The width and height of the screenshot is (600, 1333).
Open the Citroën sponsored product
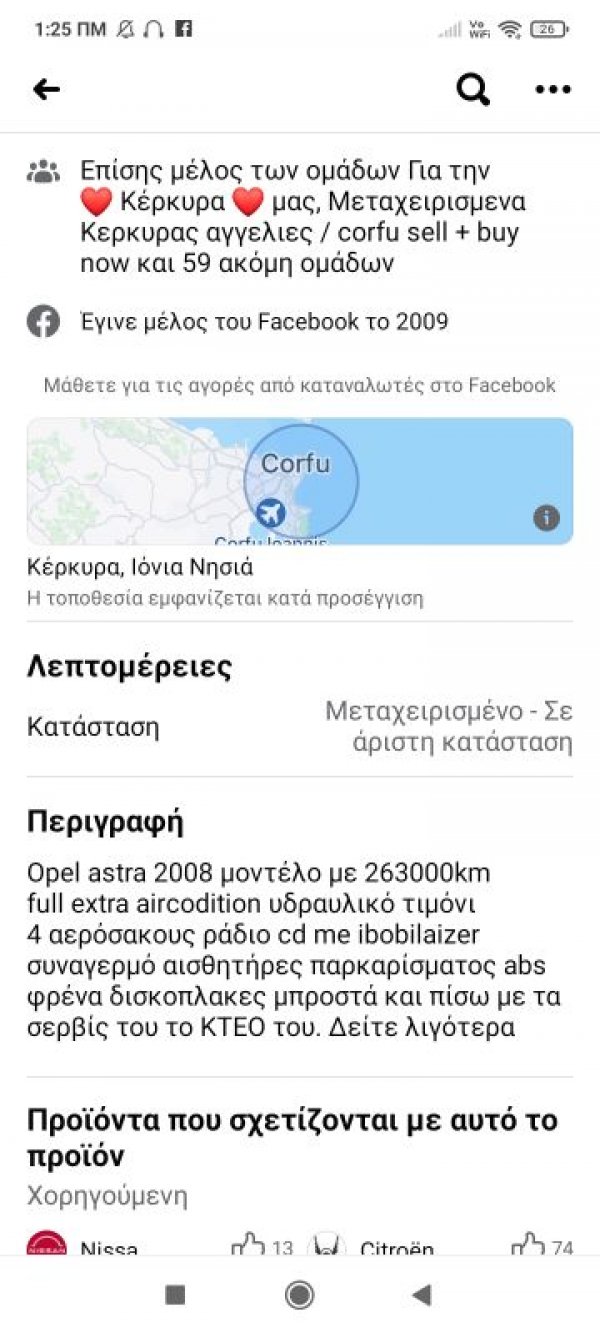396,1249
